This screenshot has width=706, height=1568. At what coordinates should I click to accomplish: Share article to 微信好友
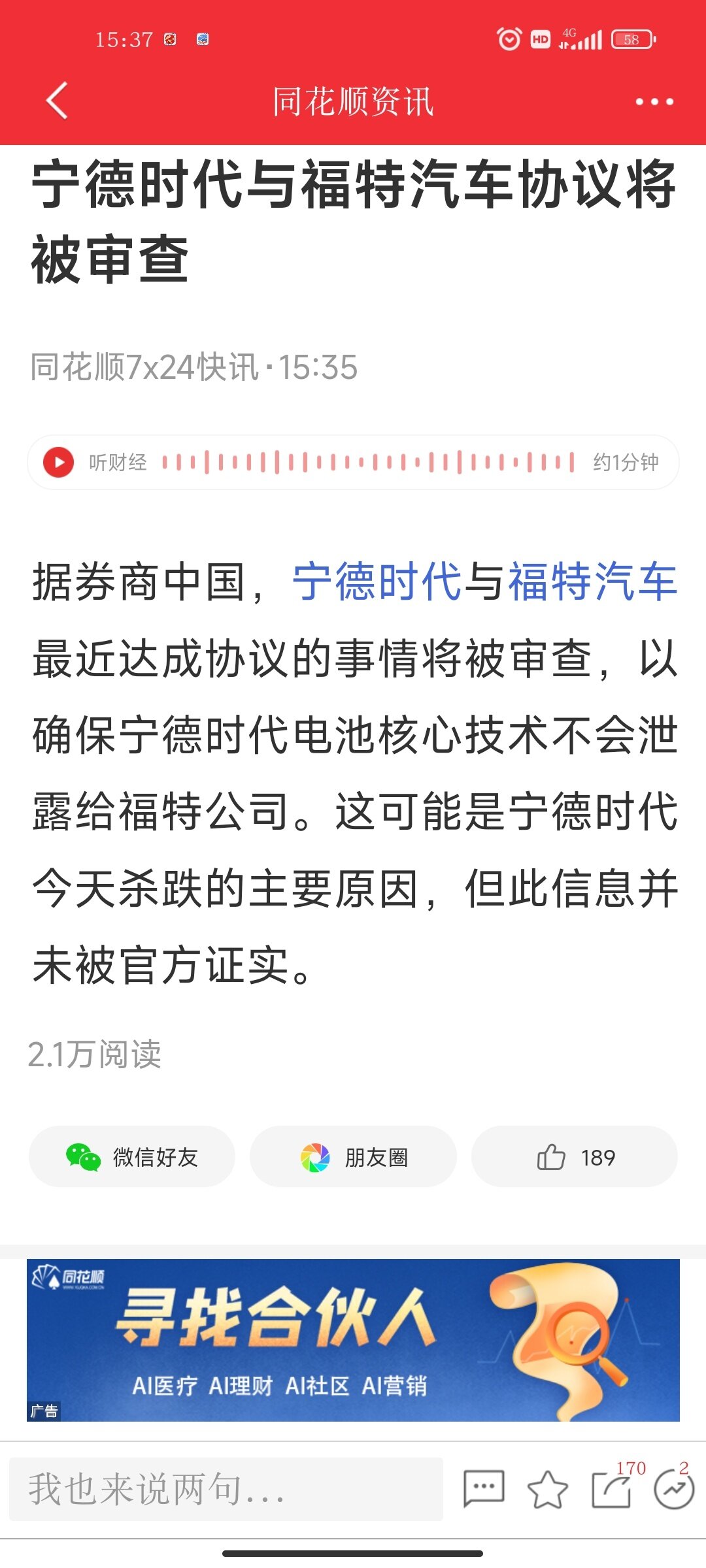pyautogui.click(x=132, y=1157)
